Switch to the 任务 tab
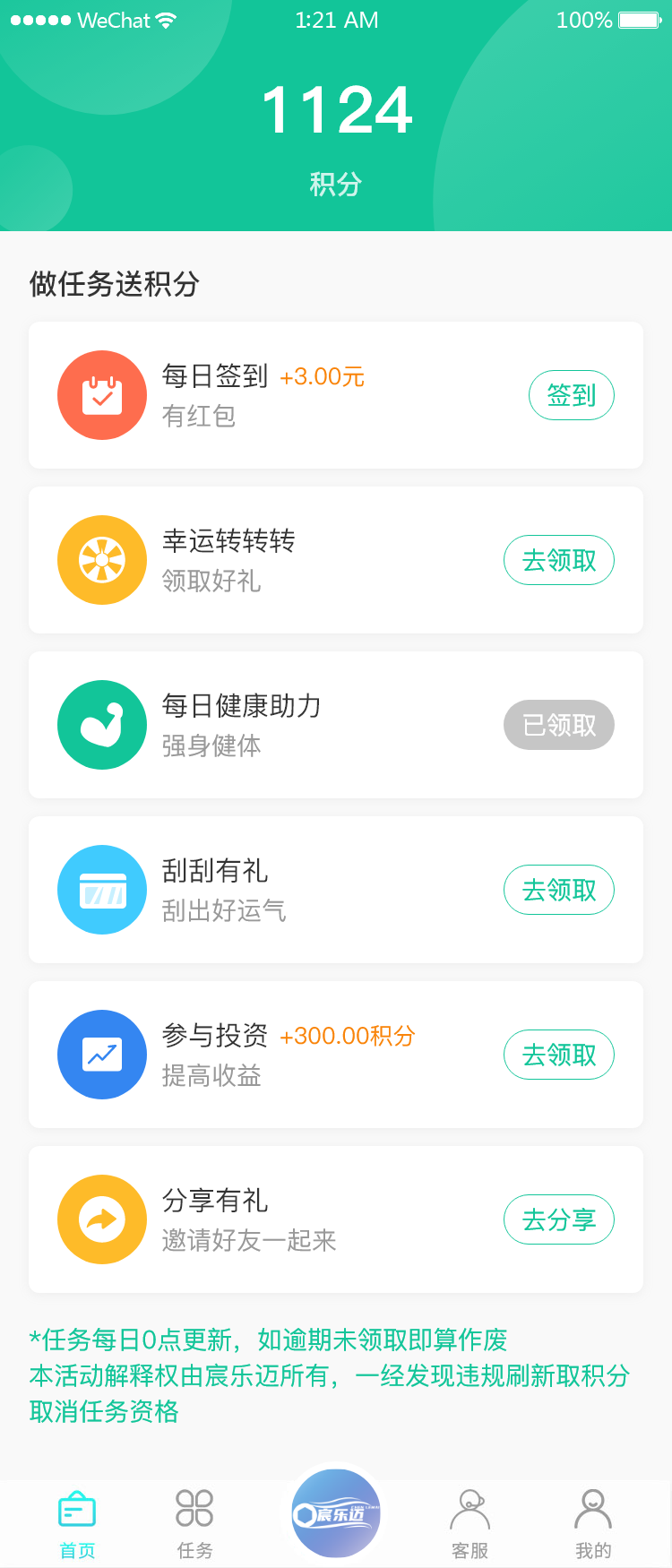 coord(194,1523)
